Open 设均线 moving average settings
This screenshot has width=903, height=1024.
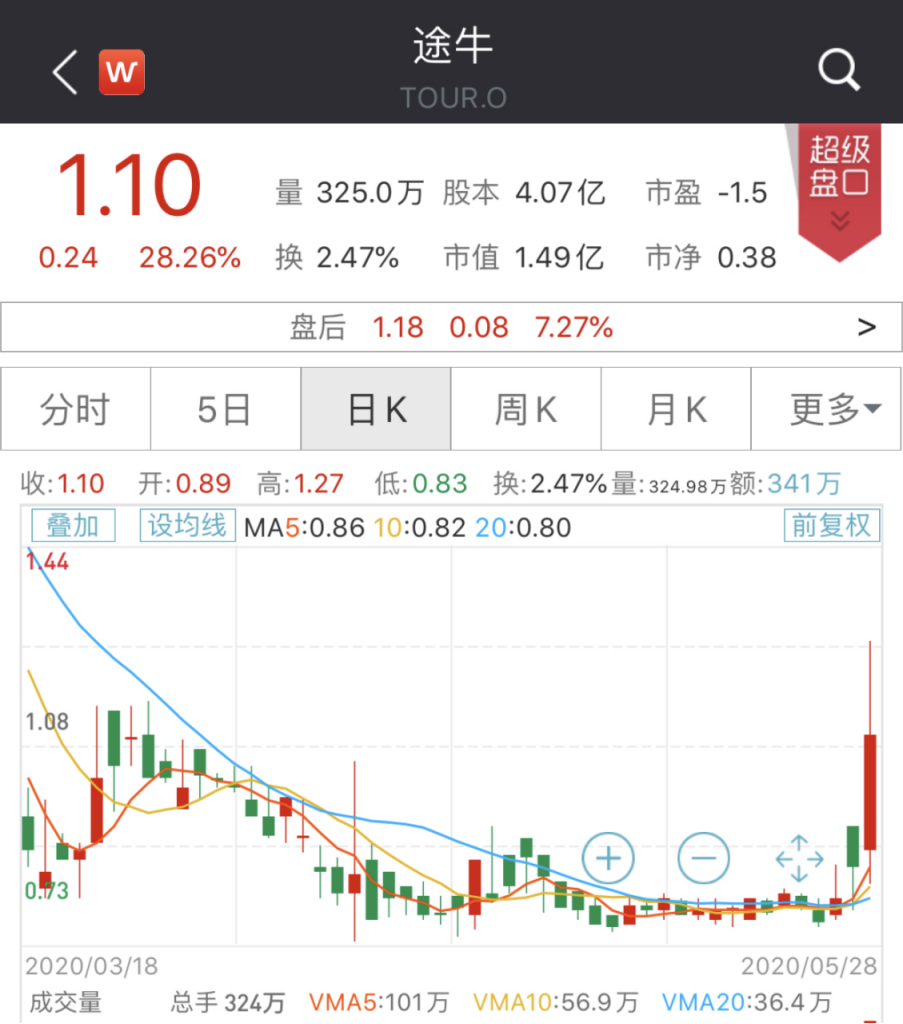coord(188,526)
